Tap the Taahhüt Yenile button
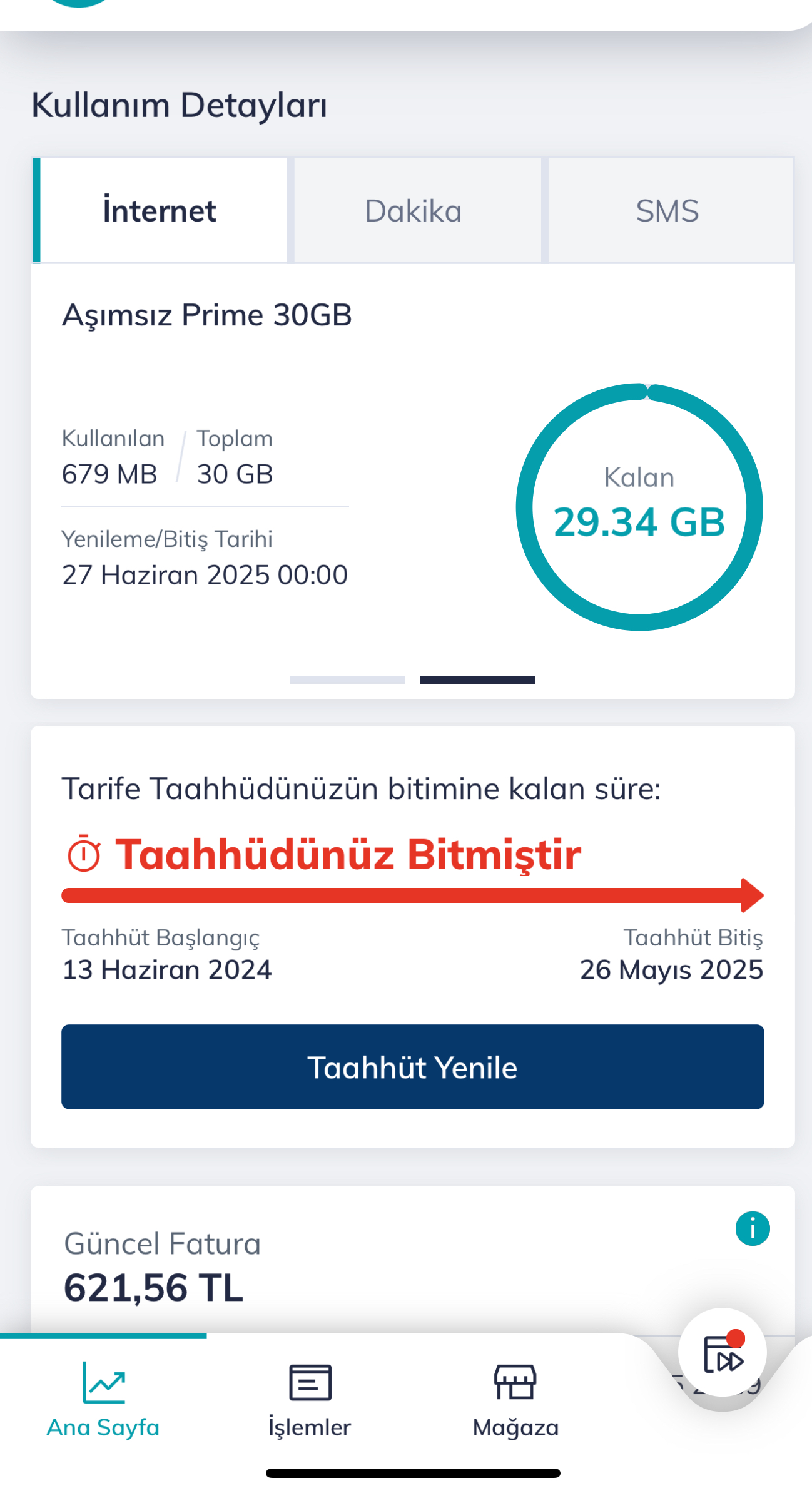The width and height of the screenshot is (812, 1493). 412,1067
